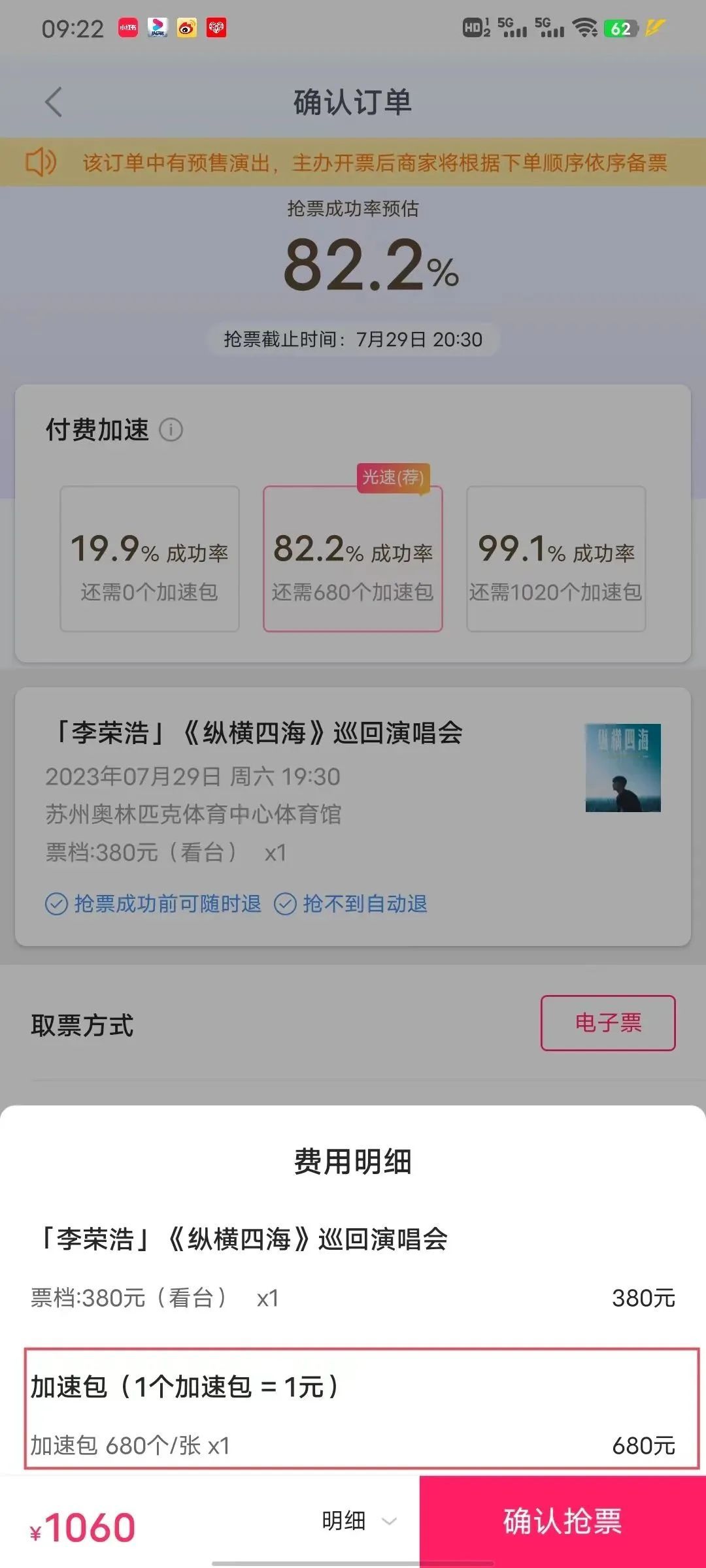The height and width of the screenshot is (1568, 706).
Task: Select the 19.9% 成功率 option
Action: pyautogui.click(x=150, y=559)
